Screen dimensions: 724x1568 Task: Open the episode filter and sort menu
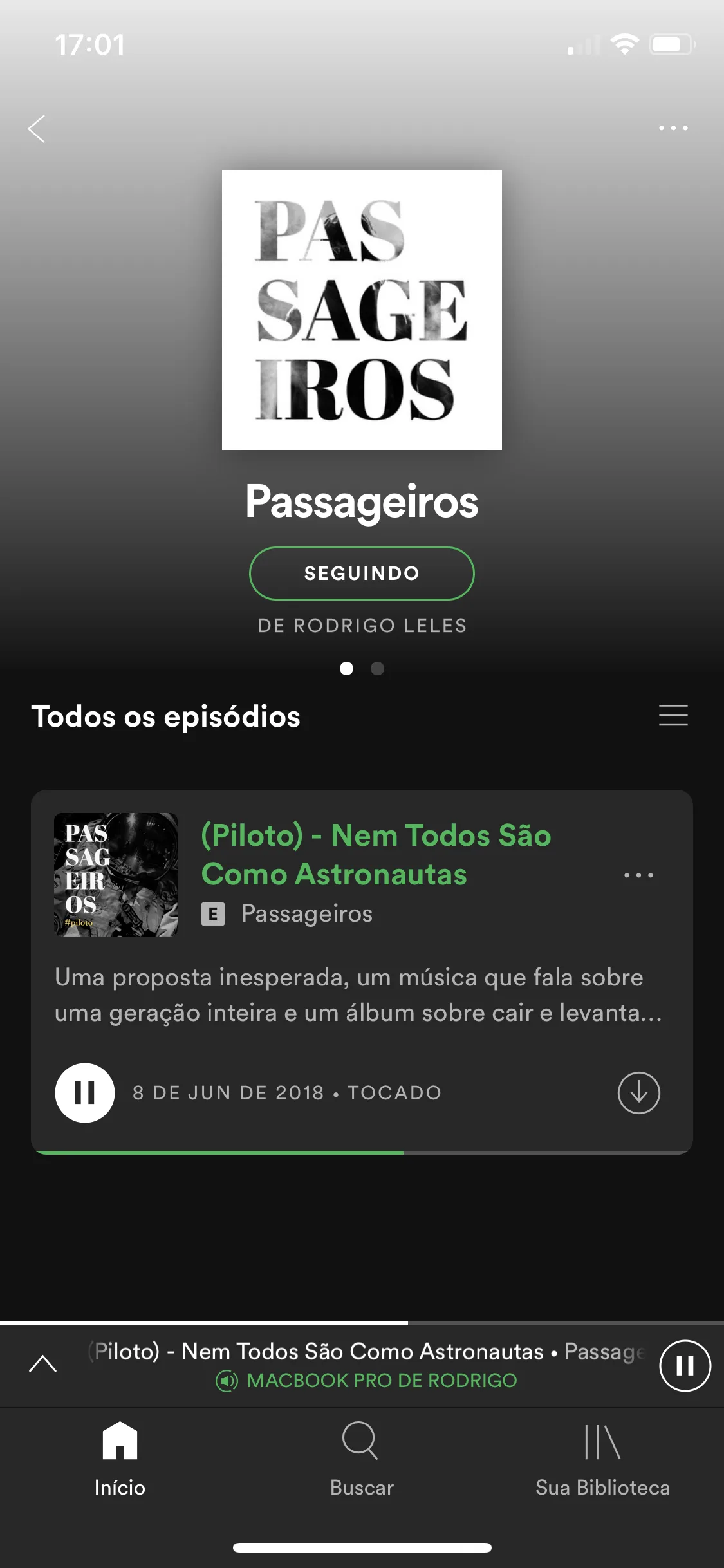point(673,715)
